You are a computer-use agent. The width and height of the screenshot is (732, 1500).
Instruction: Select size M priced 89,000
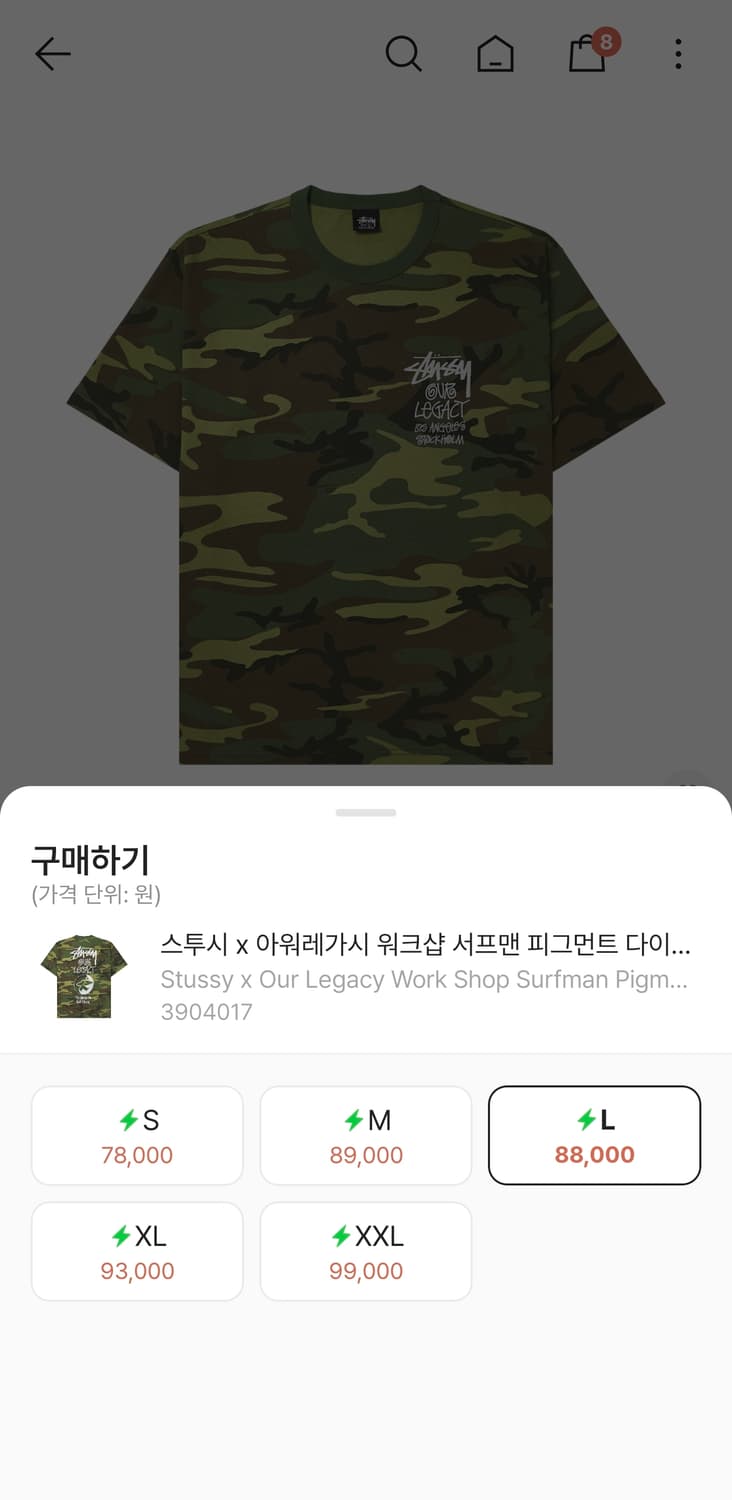(366, 1135)
